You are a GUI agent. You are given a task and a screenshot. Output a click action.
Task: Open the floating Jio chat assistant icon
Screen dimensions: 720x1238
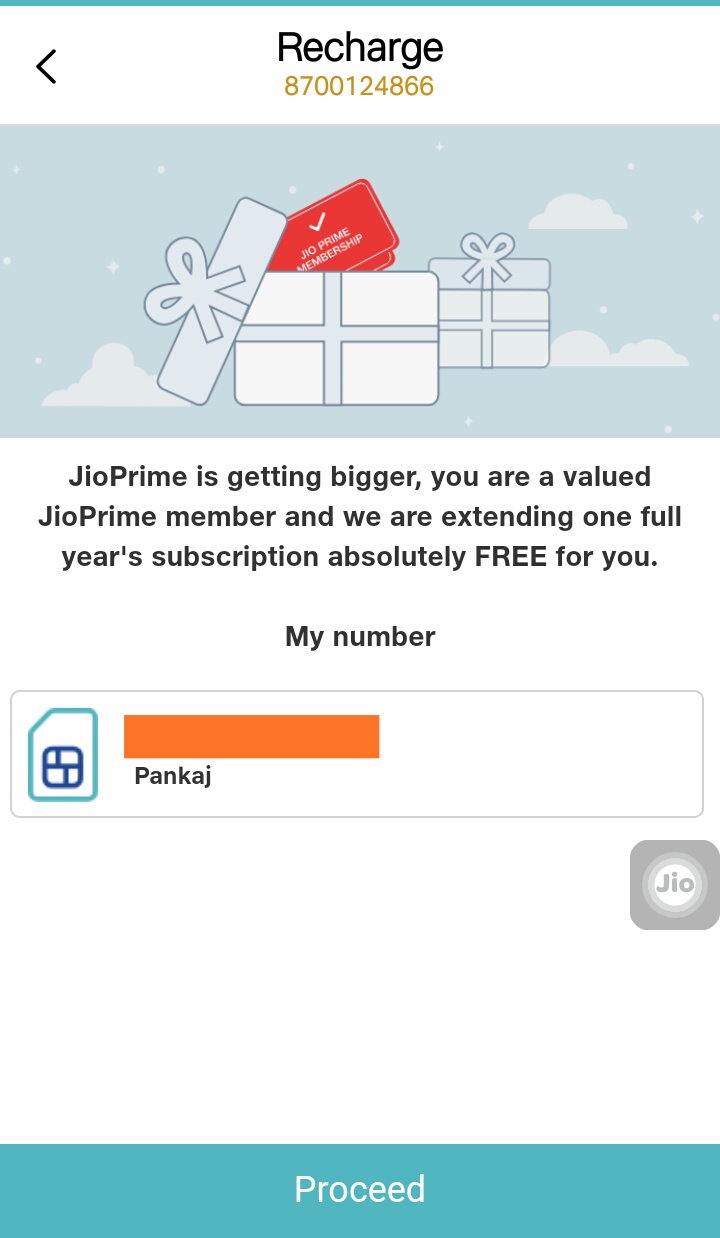[x=676, y=884]
